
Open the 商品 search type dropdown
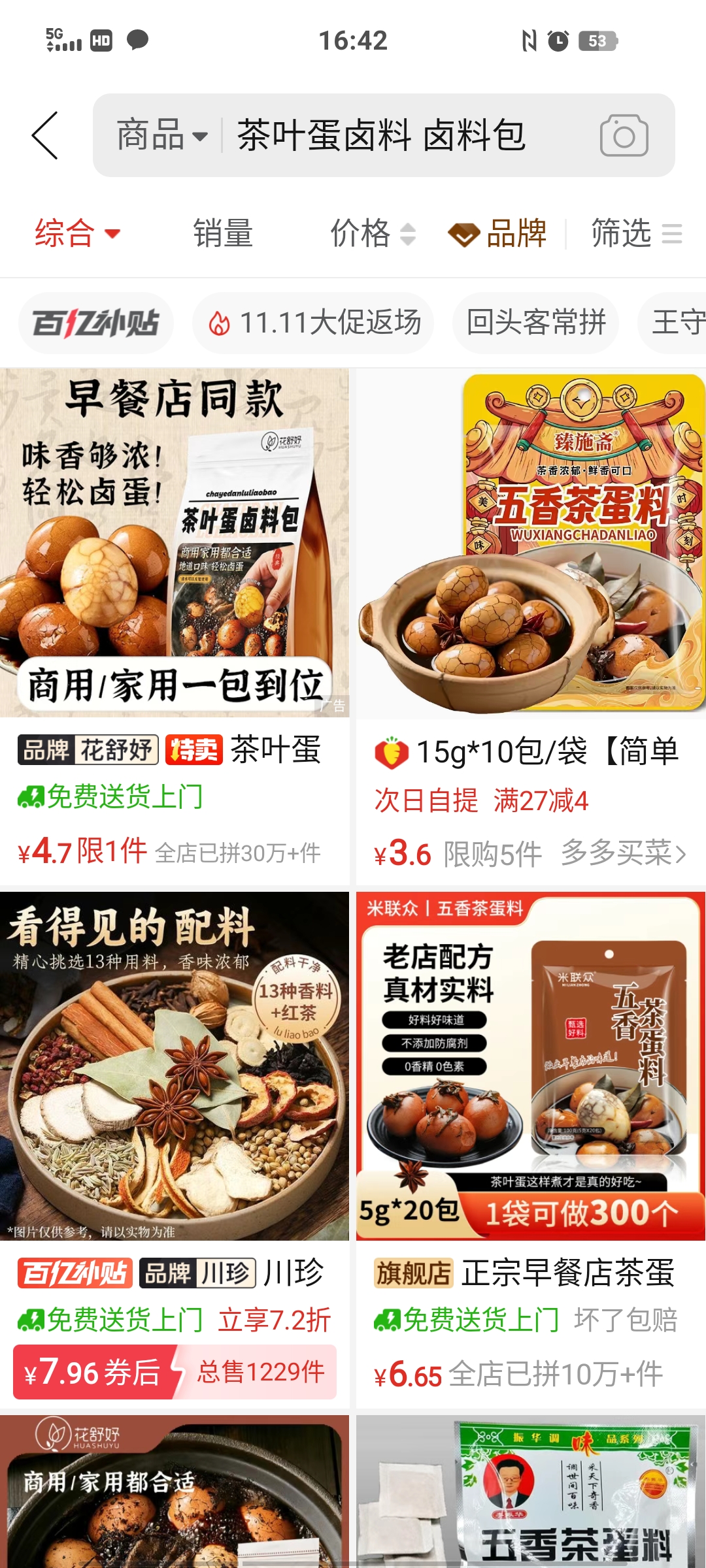161,135
